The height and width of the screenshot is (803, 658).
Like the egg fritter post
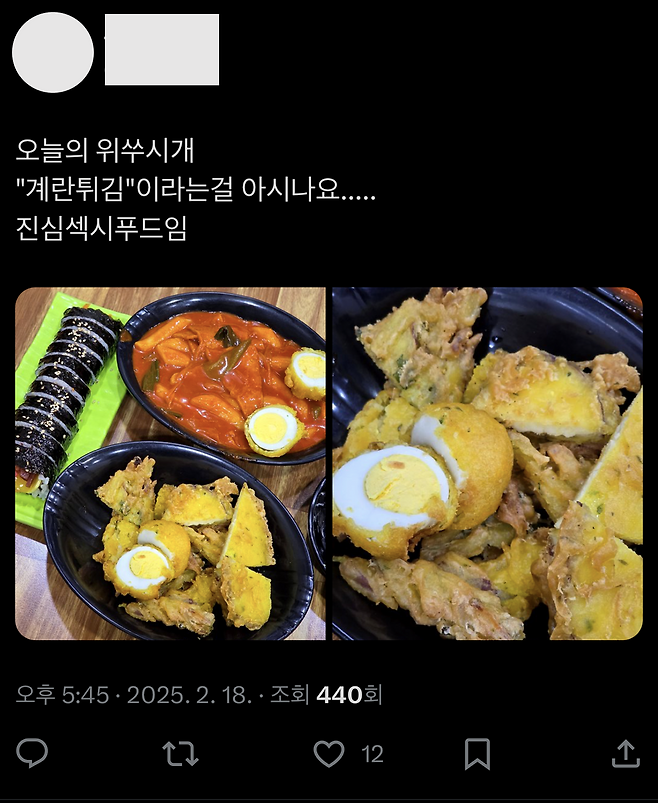click(329, 753)
